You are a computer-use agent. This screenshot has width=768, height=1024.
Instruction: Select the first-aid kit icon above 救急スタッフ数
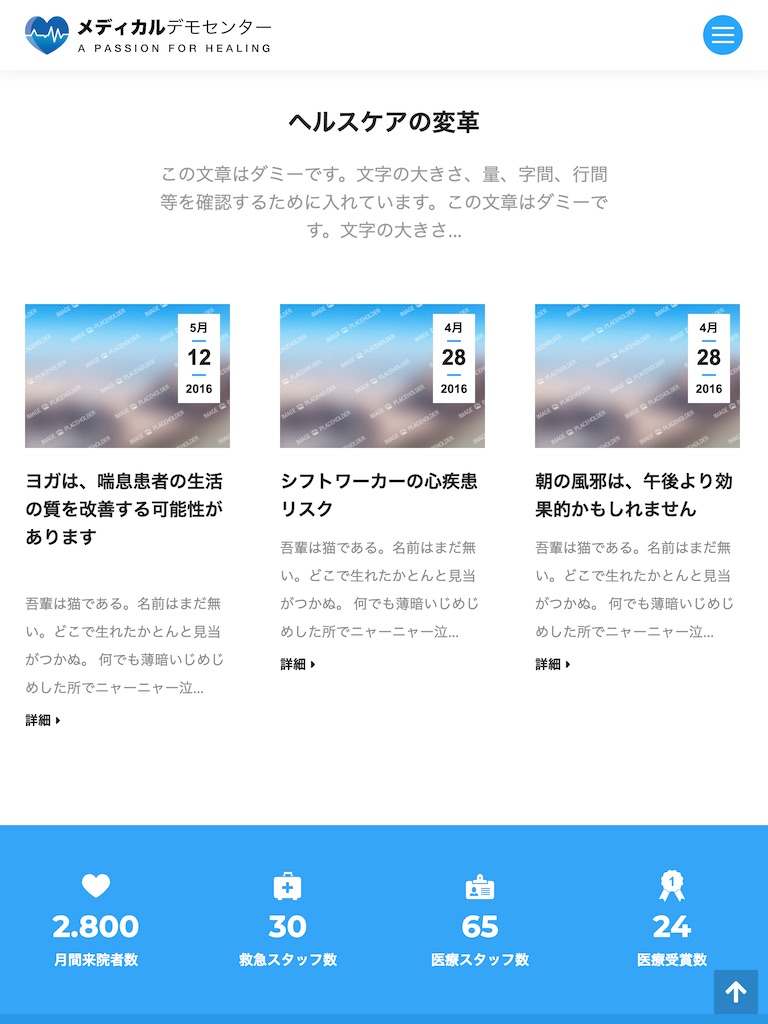click(x=287, y=885)
